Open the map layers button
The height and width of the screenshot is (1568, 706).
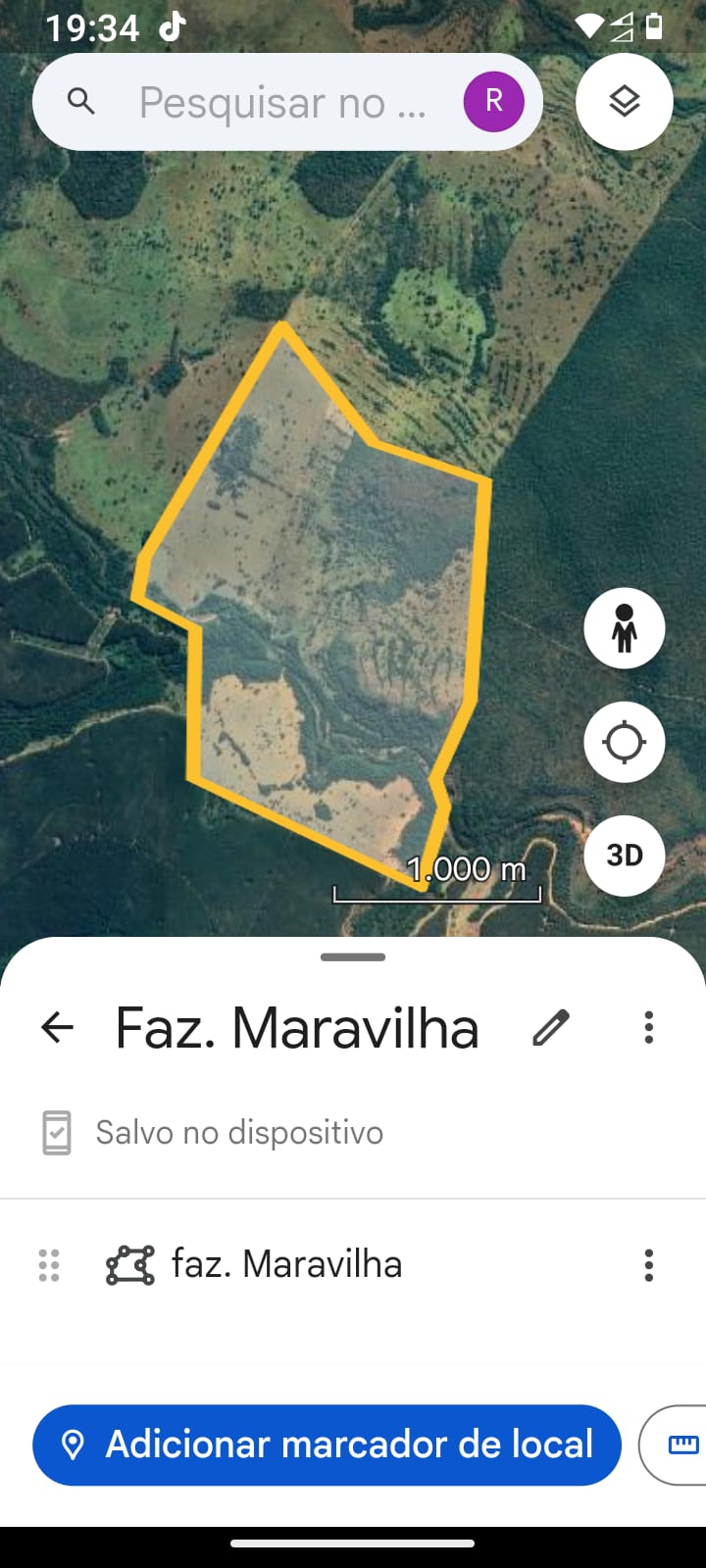pos(625,101)
